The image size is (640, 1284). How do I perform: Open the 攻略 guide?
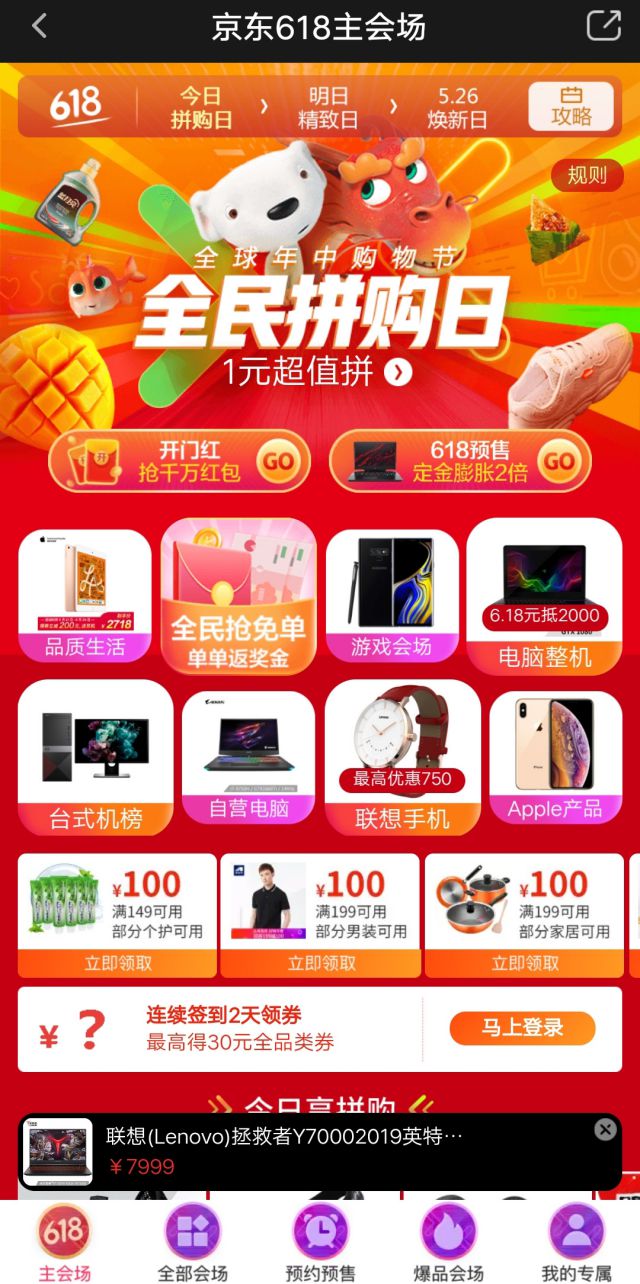click(x=571, y=106)
